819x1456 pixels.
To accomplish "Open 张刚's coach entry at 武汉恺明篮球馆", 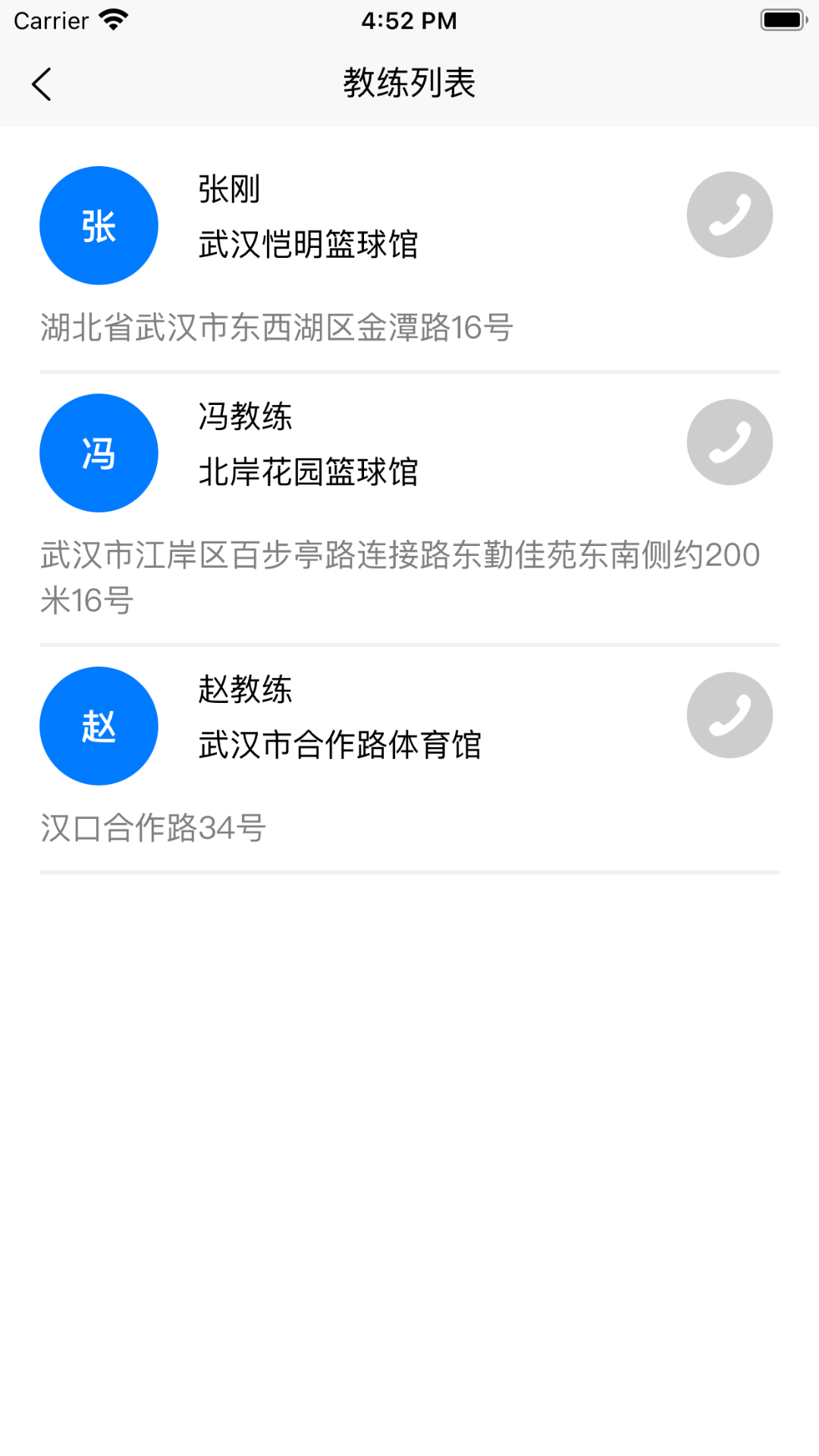I will click(x=307, y=244).
